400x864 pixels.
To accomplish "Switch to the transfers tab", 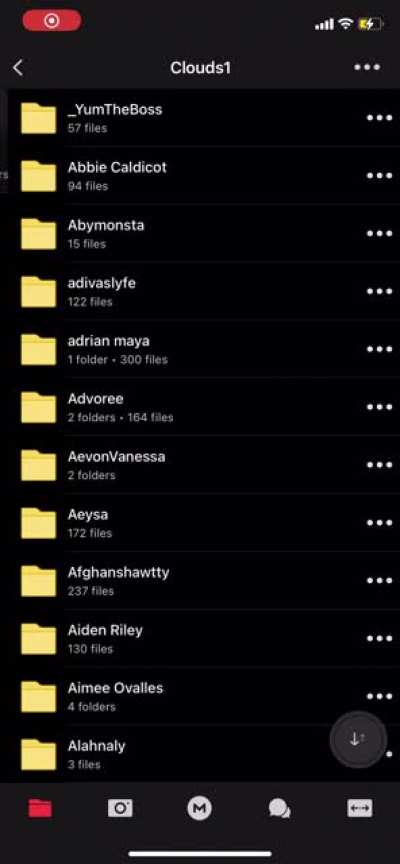I will click(x=360, y=808).
